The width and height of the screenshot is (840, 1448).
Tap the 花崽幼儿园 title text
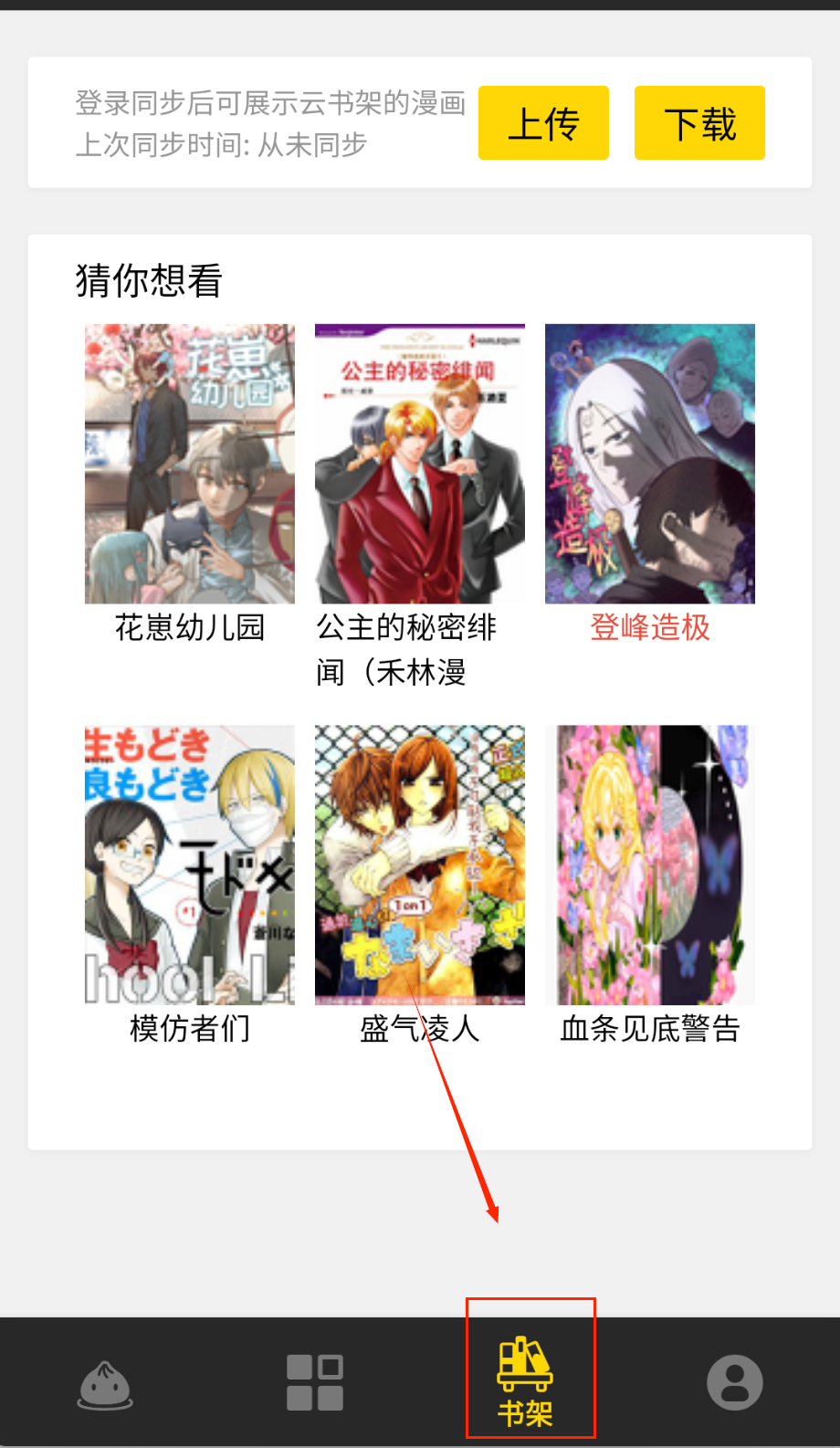point(189,628)
